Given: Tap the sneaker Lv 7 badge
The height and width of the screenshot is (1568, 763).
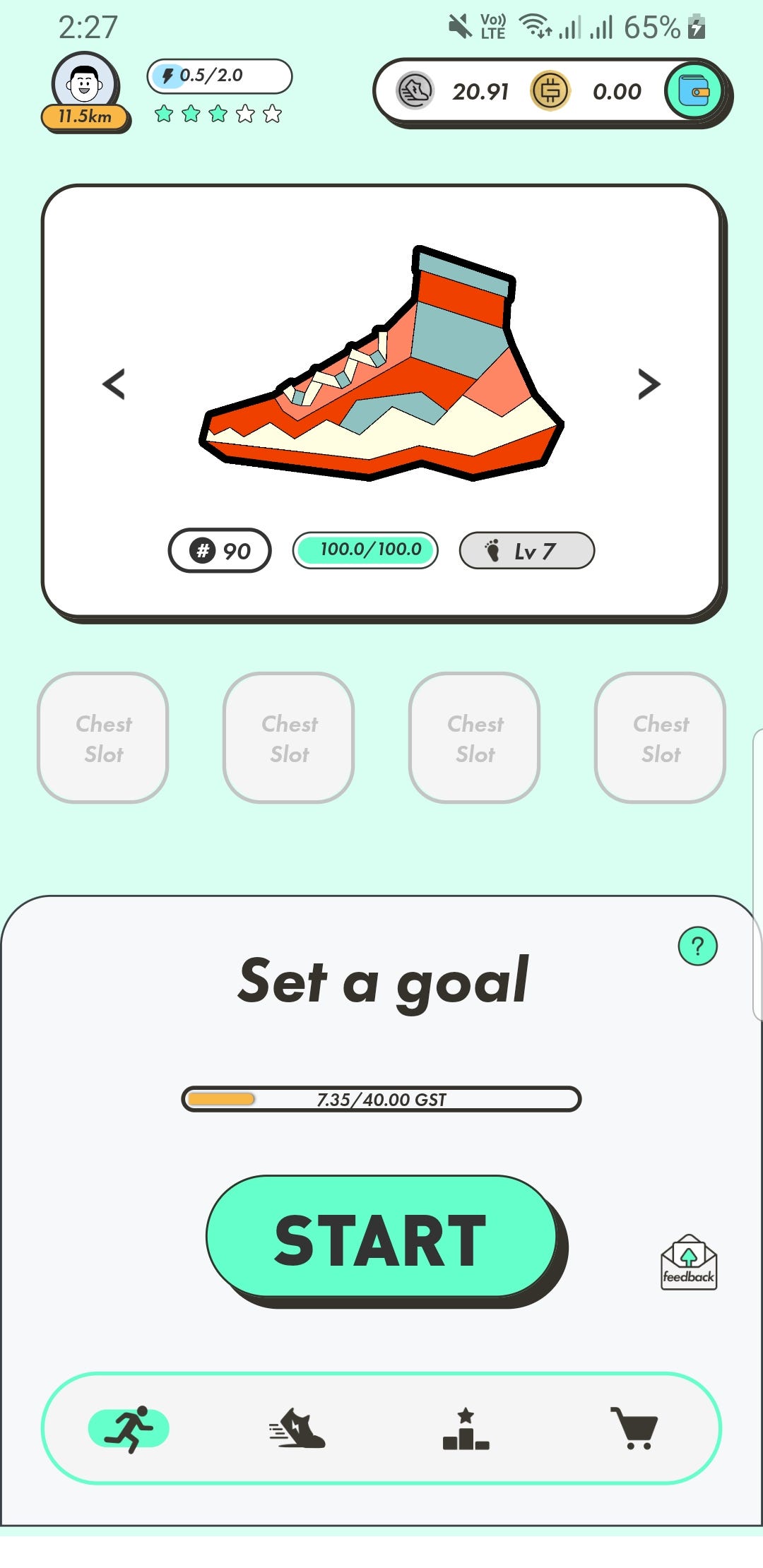Looking at the screenshot, I should click(527, 550).
